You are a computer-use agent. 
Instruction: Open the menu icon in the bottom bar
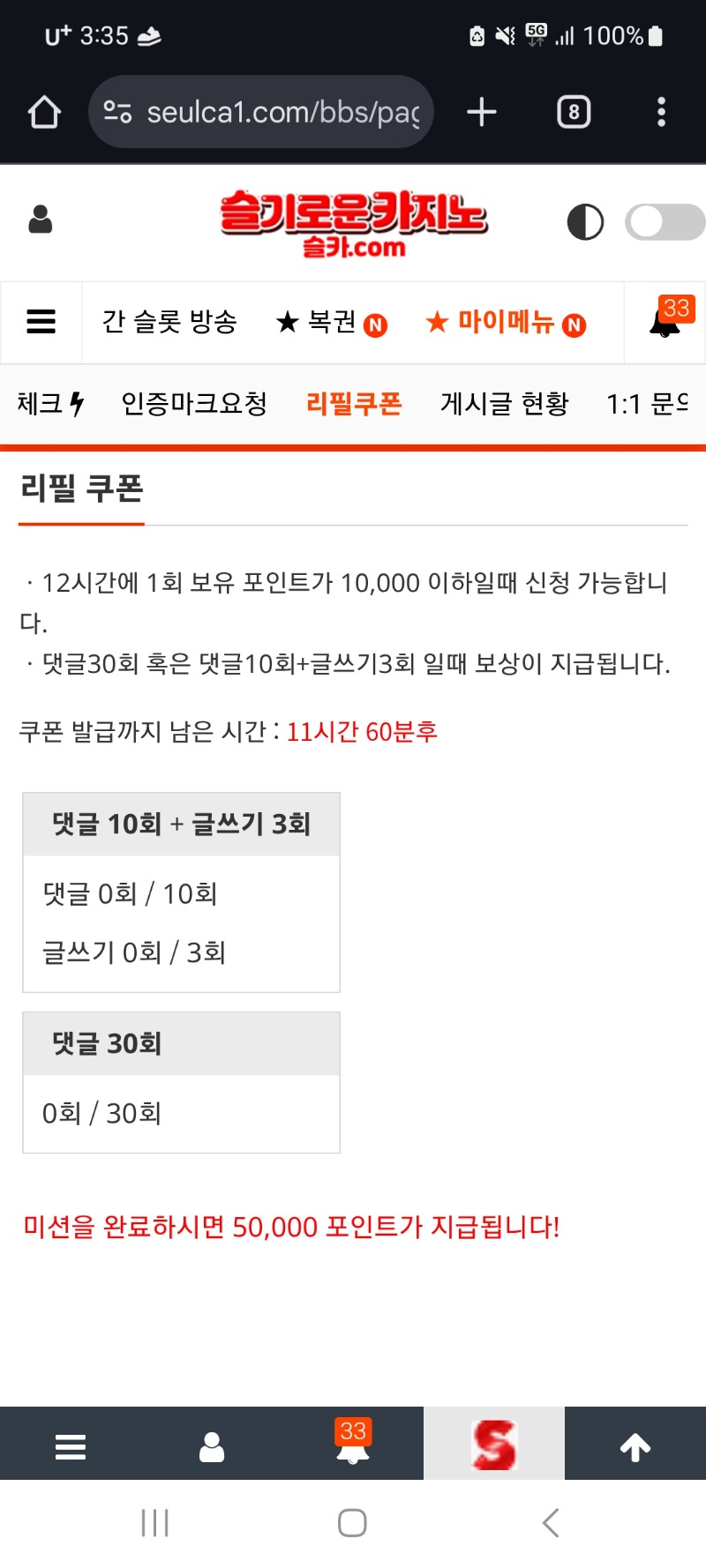point(71,1446)
